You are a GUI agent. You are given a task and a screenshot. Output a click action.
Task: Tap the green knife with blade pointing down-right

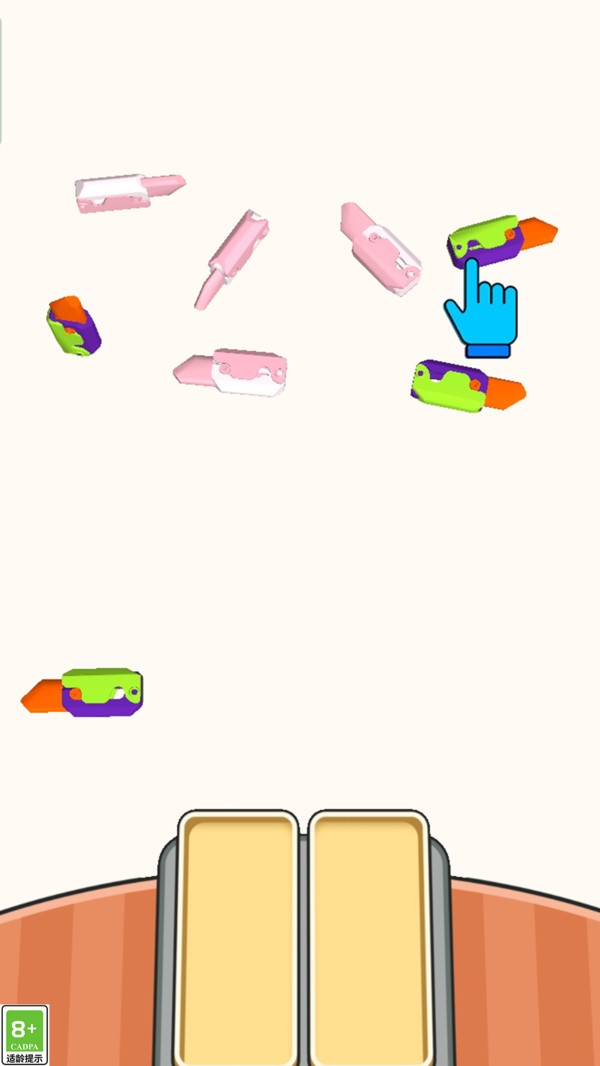(460, 384)
